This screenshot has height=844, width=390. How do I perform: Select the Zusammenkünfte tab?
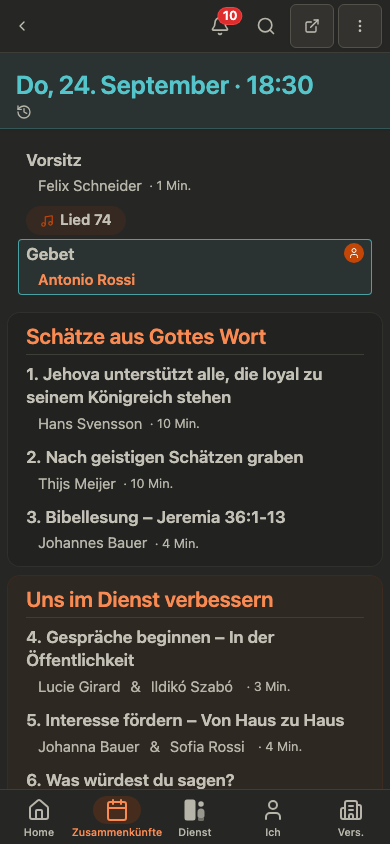(117, 817)
